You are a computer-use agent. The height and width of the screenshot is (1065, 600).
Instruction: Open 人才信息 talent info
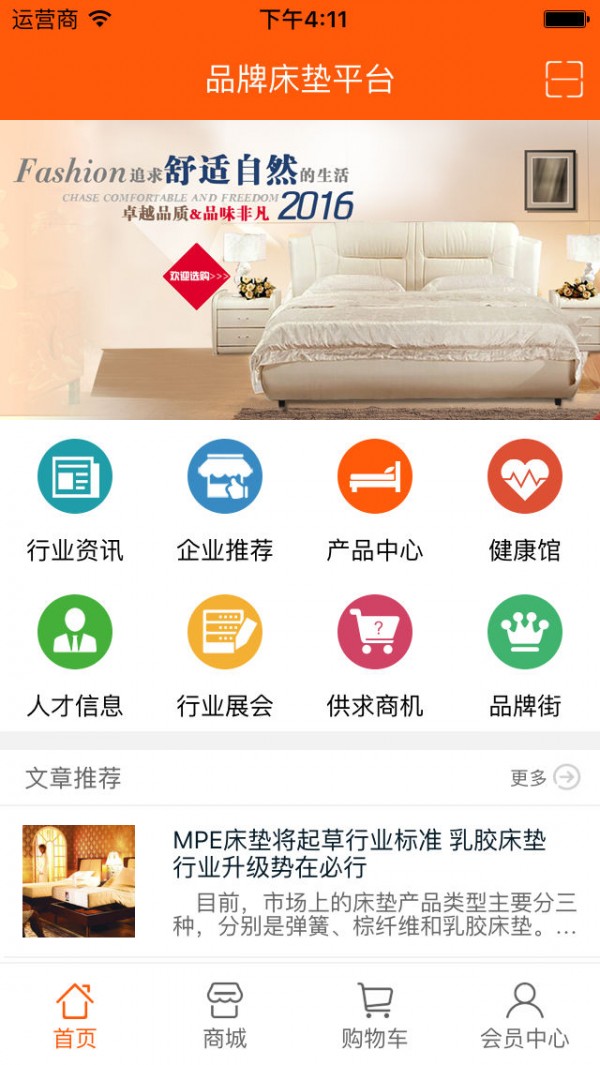(x=75, y=656)
